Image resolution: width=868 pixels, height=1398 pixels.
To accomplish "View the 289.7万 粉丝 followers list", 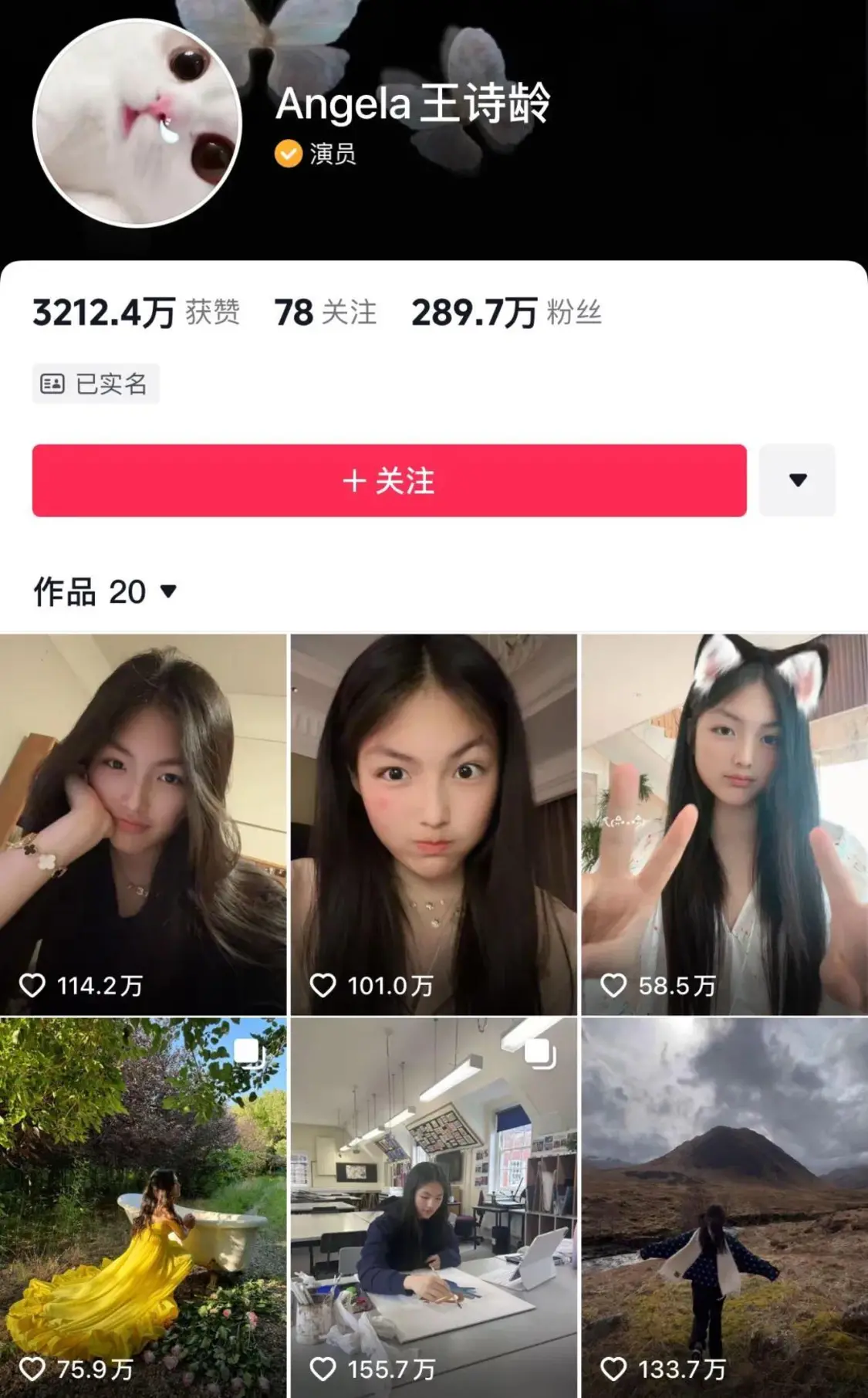I will coord(506,313).
